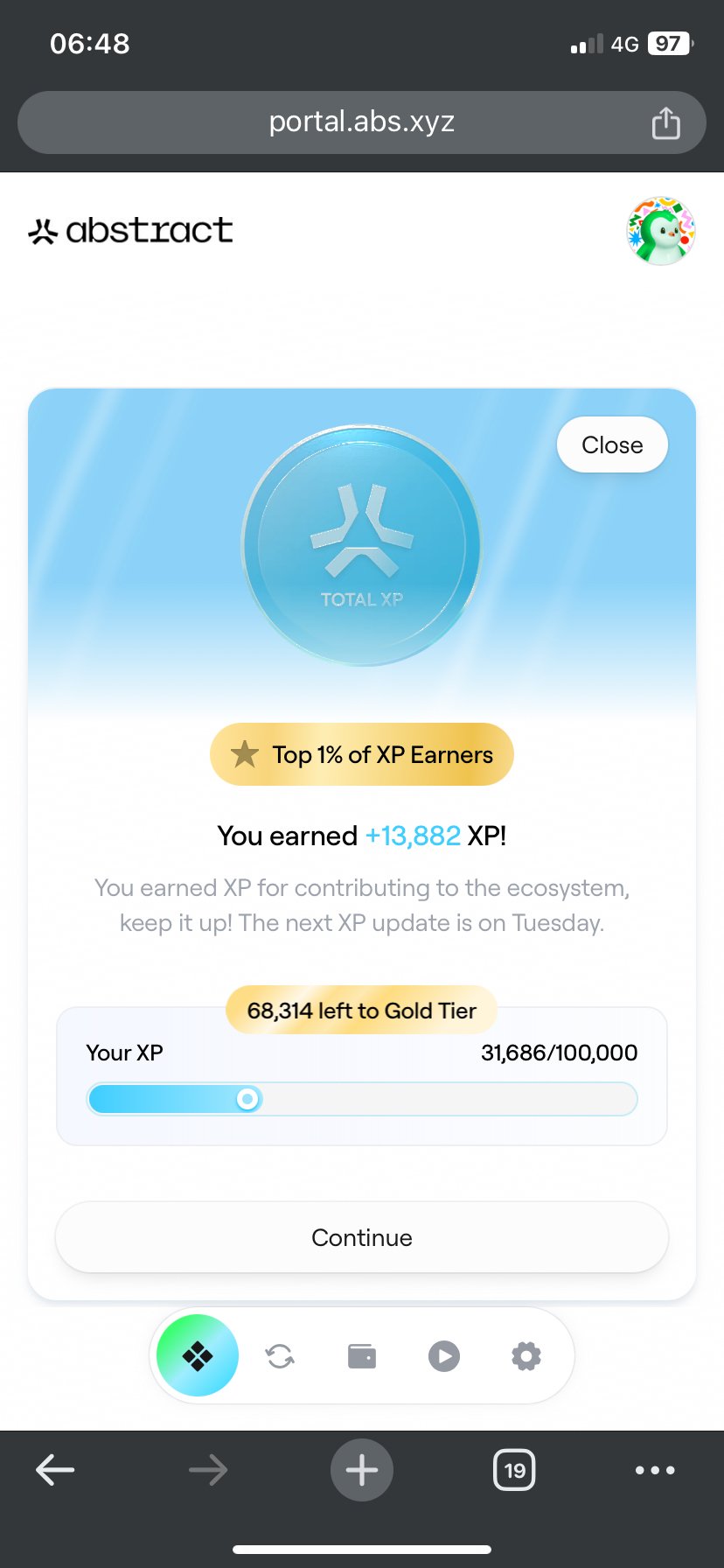This screenshot has height=1568, width=724.
Task: Open a new browser tab
Action: [362, 1470]
